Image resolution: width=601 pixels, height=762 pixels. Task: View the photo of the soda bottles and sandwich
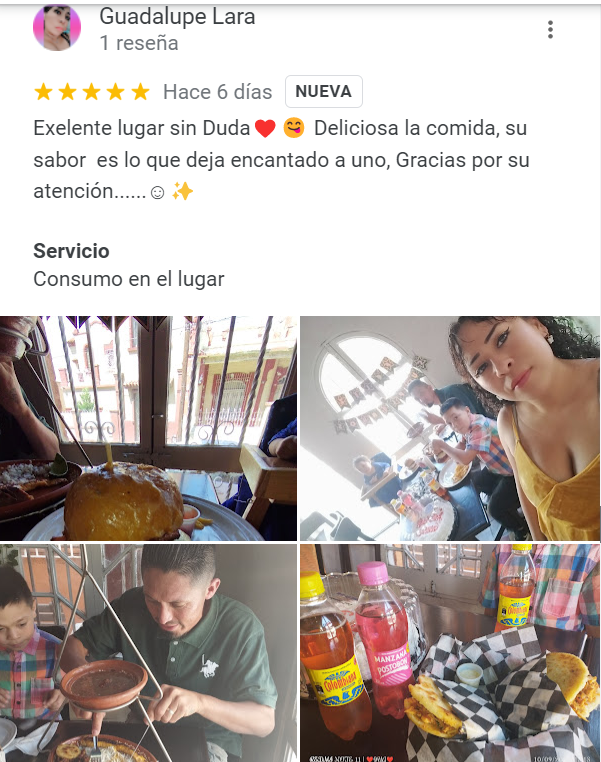coord(450,653)
